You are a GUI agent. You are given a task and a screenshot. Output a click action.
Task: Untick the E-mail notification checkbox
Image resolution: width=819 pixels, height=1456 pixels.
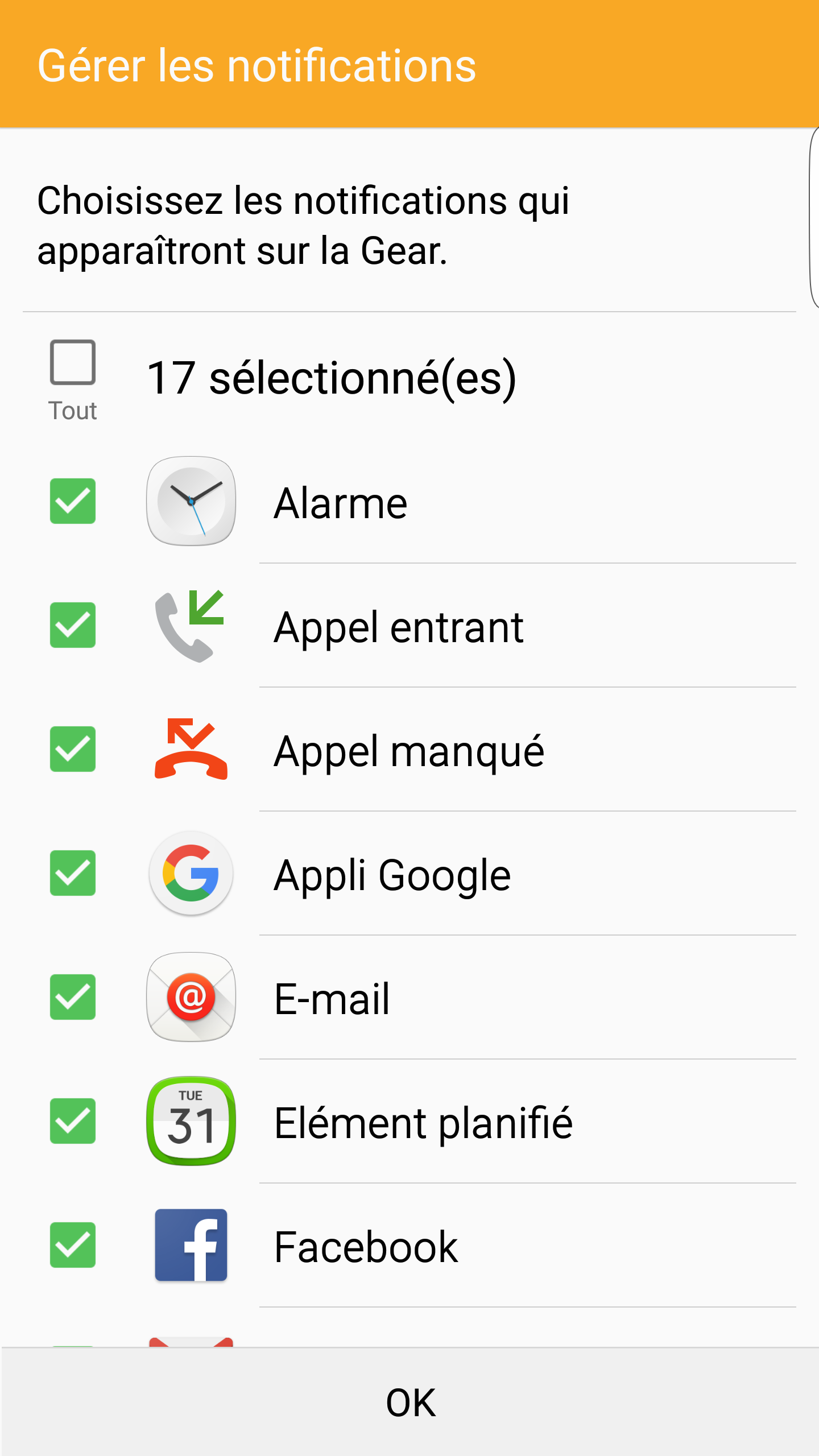coord(73,997)
